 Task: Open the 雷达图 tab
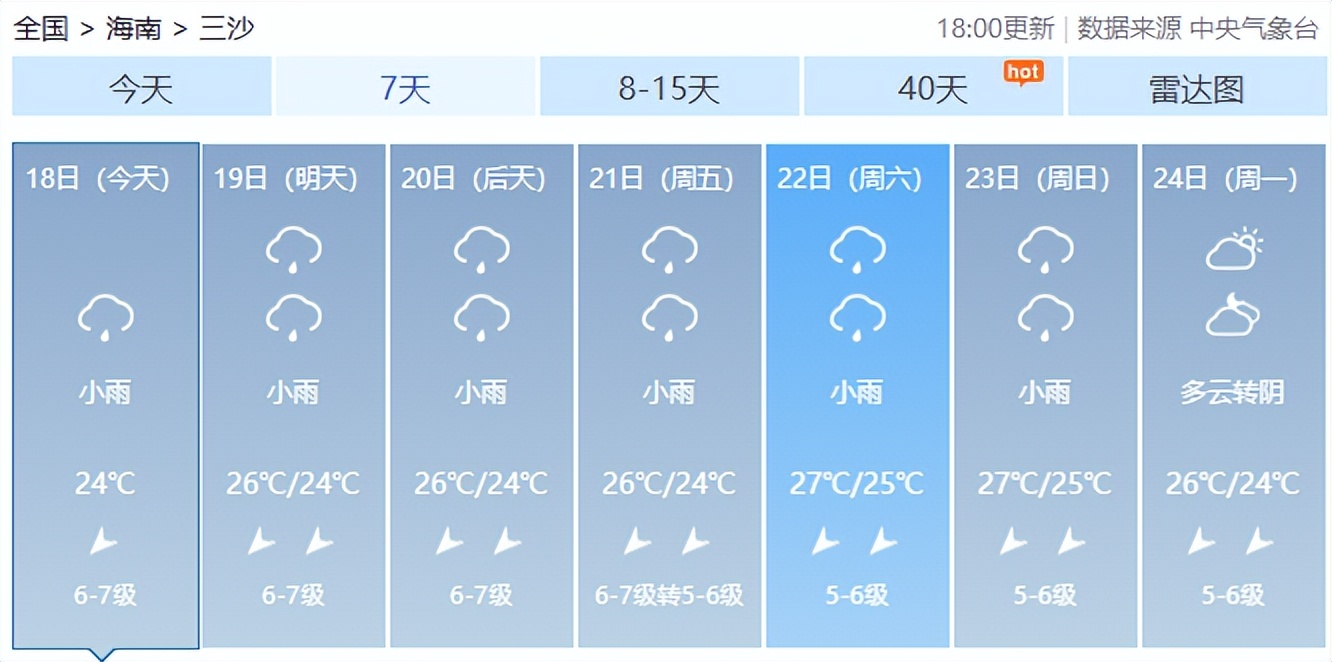pyautogui.click(x=1197, y=87)
